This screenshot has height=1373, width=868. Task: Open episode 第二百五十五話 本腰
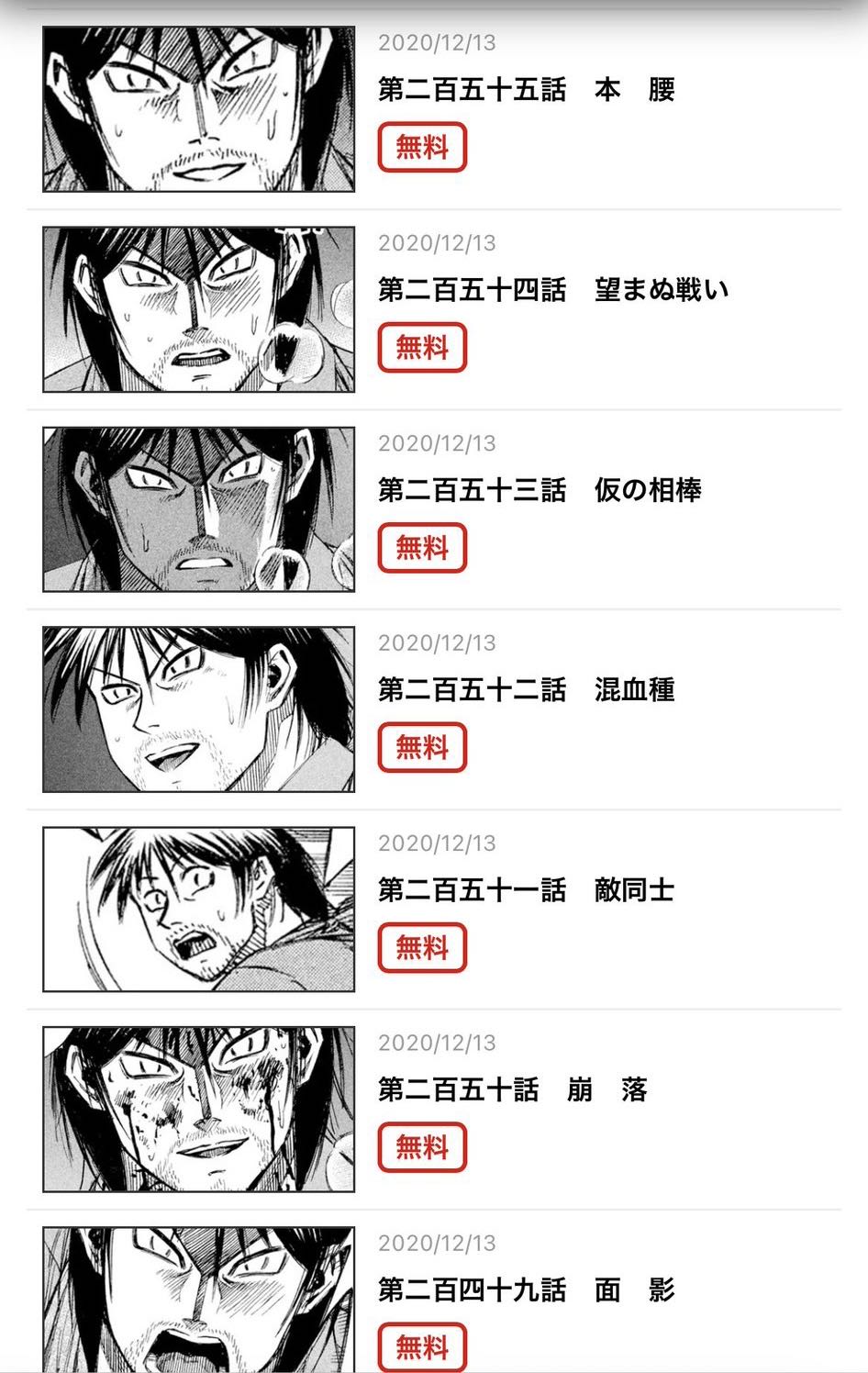[526, 90]
